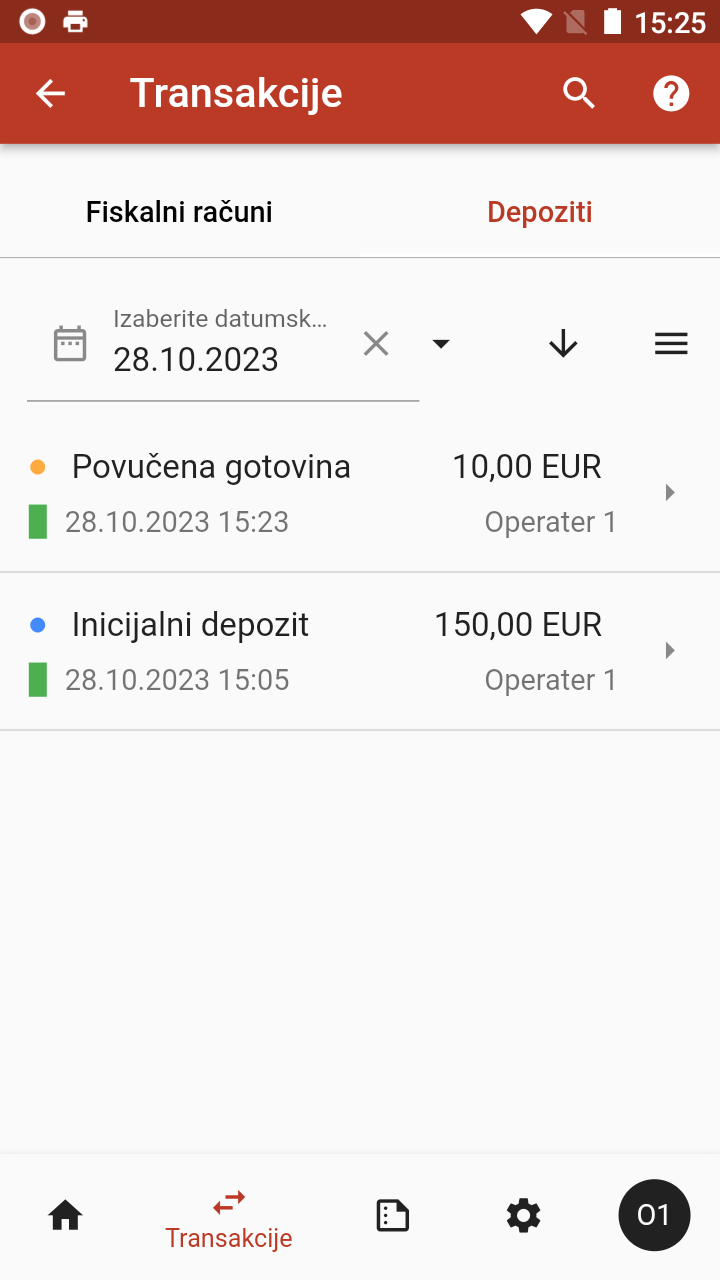This screenshot has height=1280, width=720.
Task: Open the help screen via question mark icon
Action: pyautogui.click(x=671, y=93)
